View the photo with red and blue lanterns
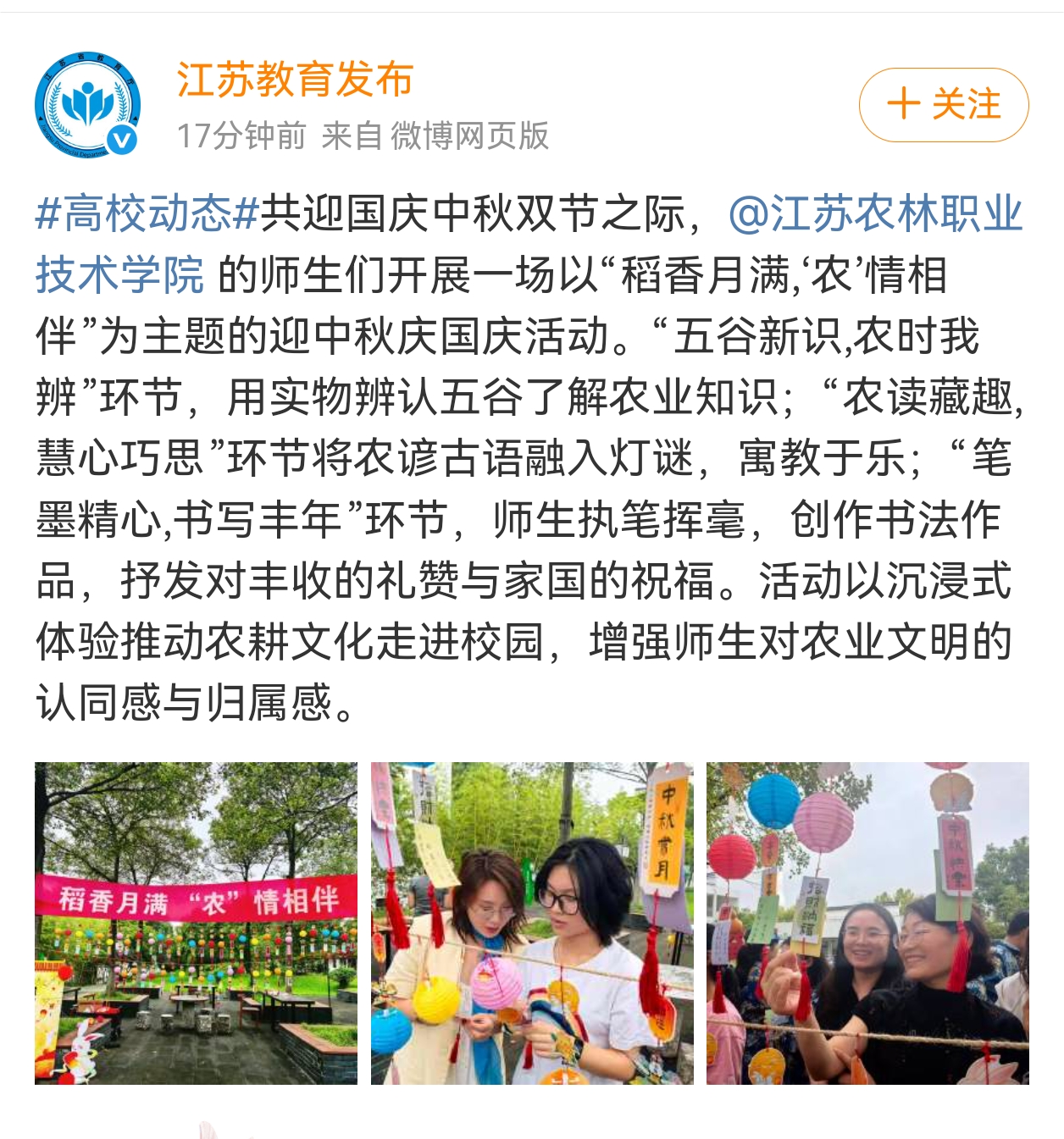The height and width of the screenshot is (1139, 1064). pos(867,923)
